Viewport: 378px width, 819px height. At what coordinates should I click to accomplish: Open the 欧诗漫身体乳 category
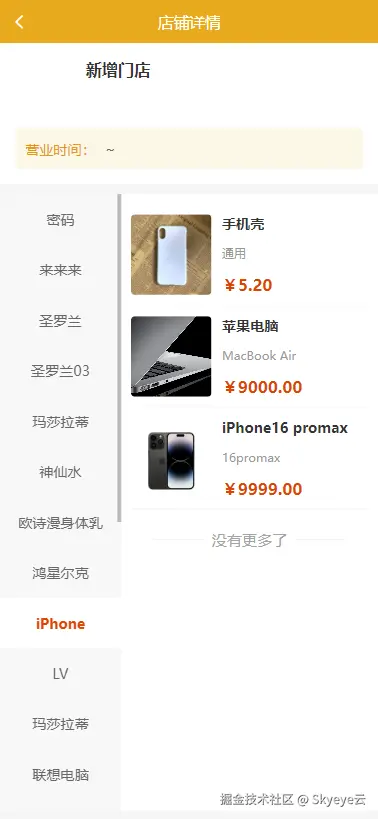pyautogui.click(x=61, y=523)
